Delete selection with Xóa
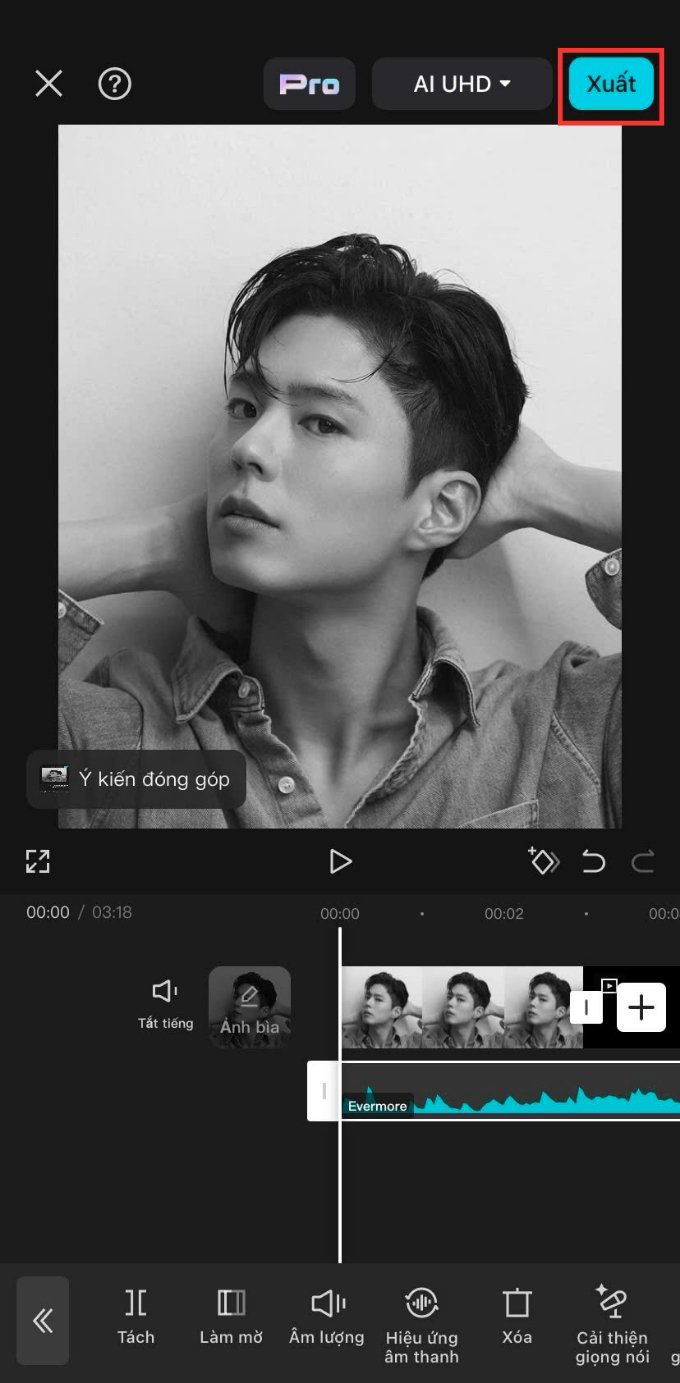The width and height of the screenshot is (680, 1383). pos(517,1317)
